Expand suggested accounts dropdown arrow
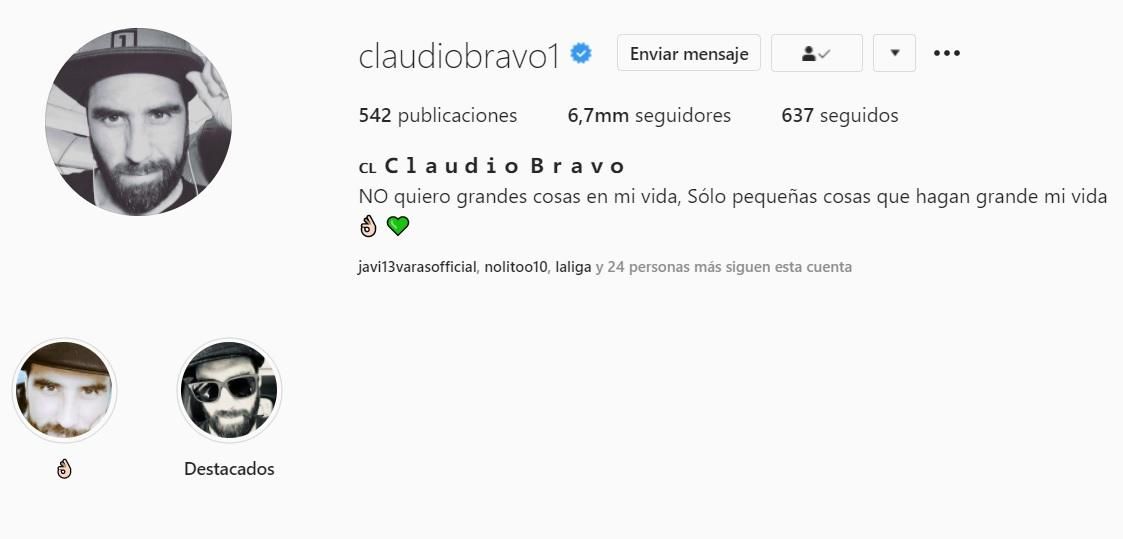 (894, 53)
